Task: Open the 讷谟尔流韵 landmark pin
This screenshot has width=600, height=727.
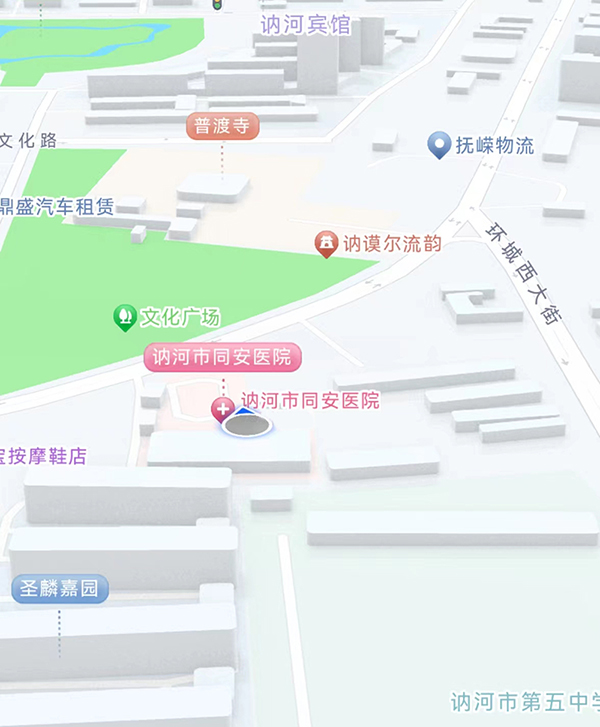Action: tap(326, 243)
